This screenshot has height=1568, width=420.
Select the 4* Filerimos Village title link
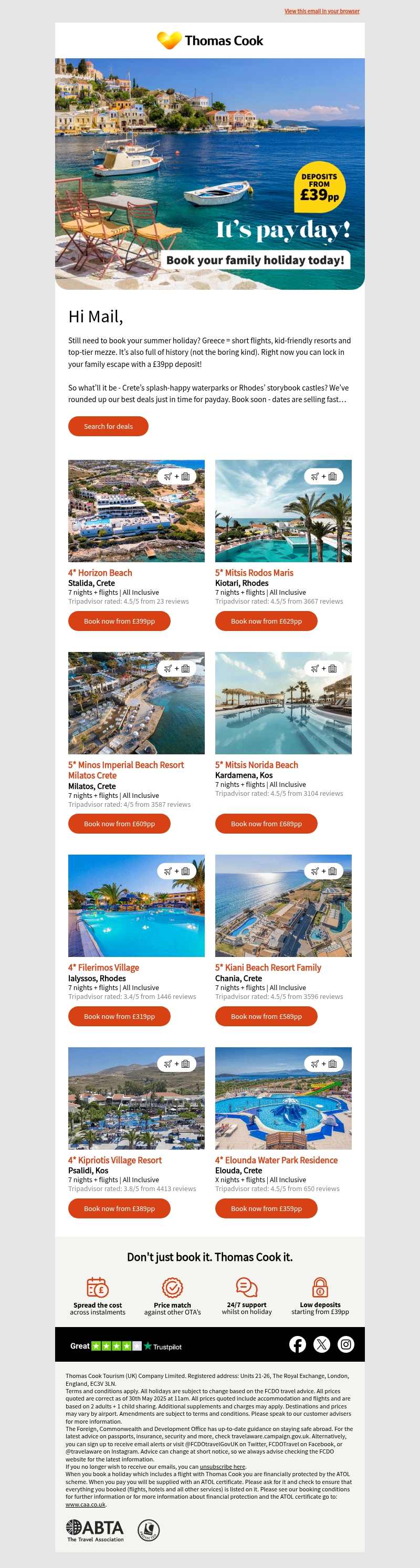(x=103, y=967)
